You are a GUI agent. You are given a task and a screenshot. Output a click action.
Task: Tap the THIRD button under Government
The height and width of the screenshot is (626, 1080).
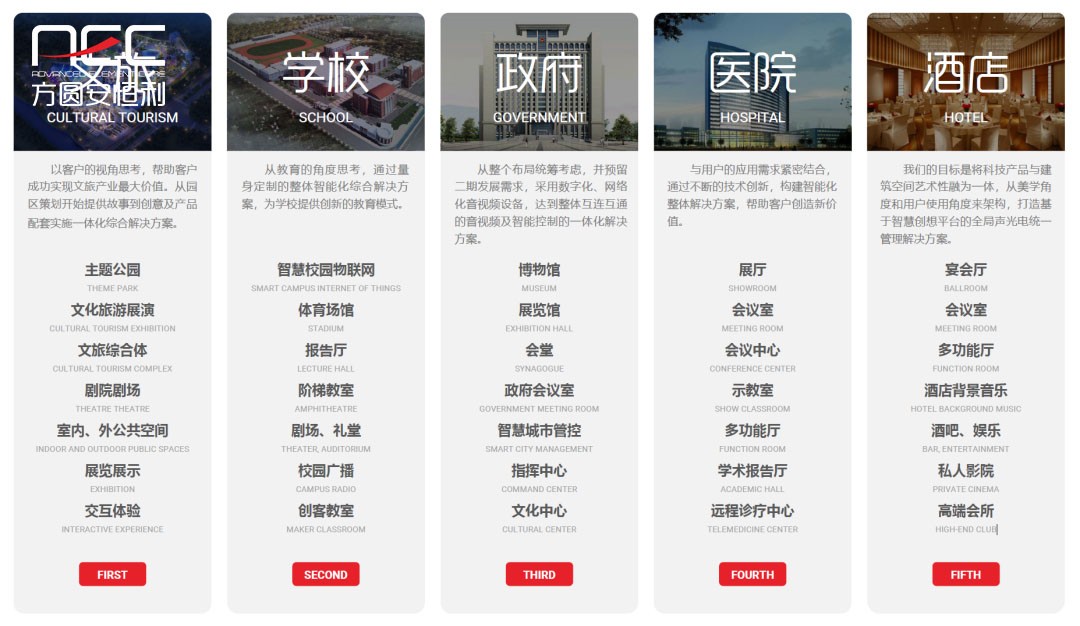tap(539, 574)
